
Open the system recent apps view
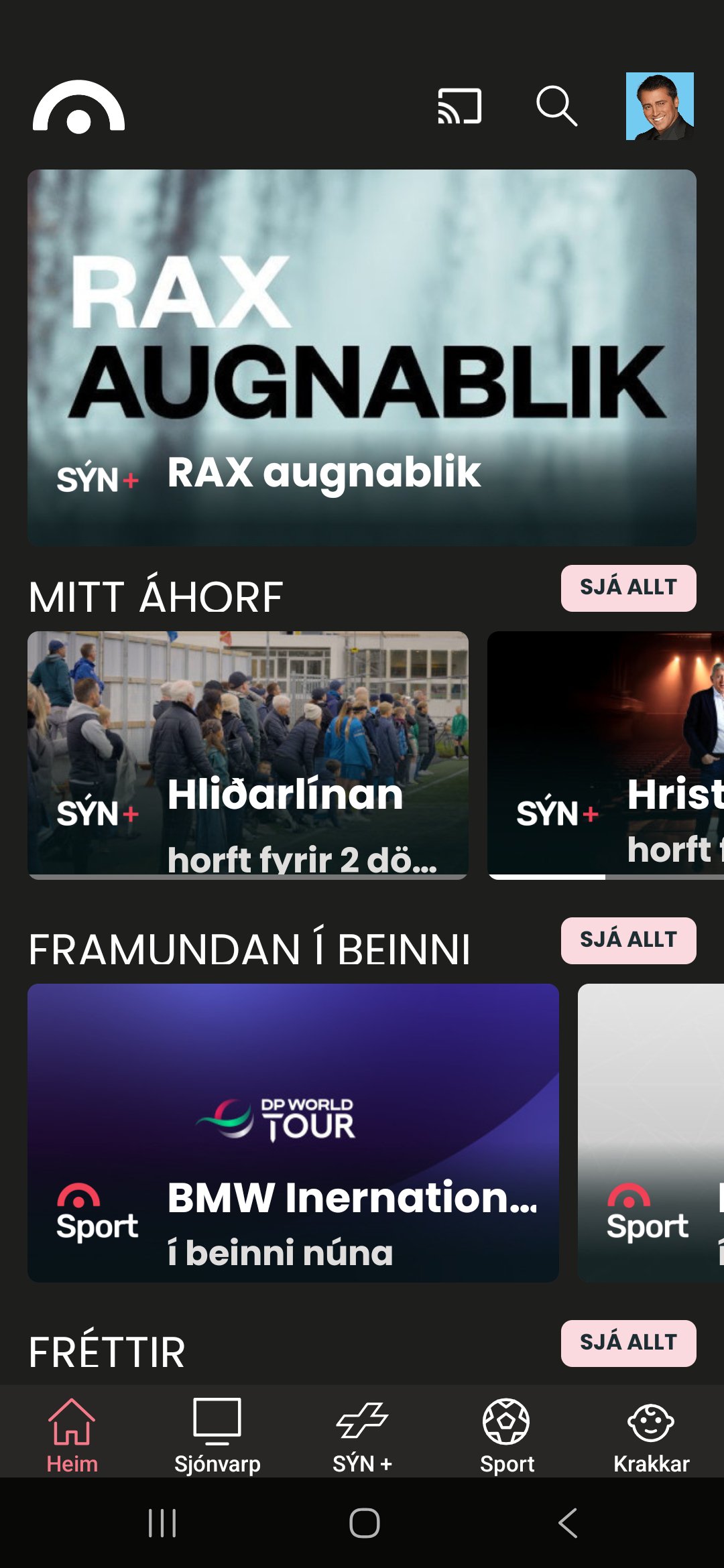(x=162, y=1522)
